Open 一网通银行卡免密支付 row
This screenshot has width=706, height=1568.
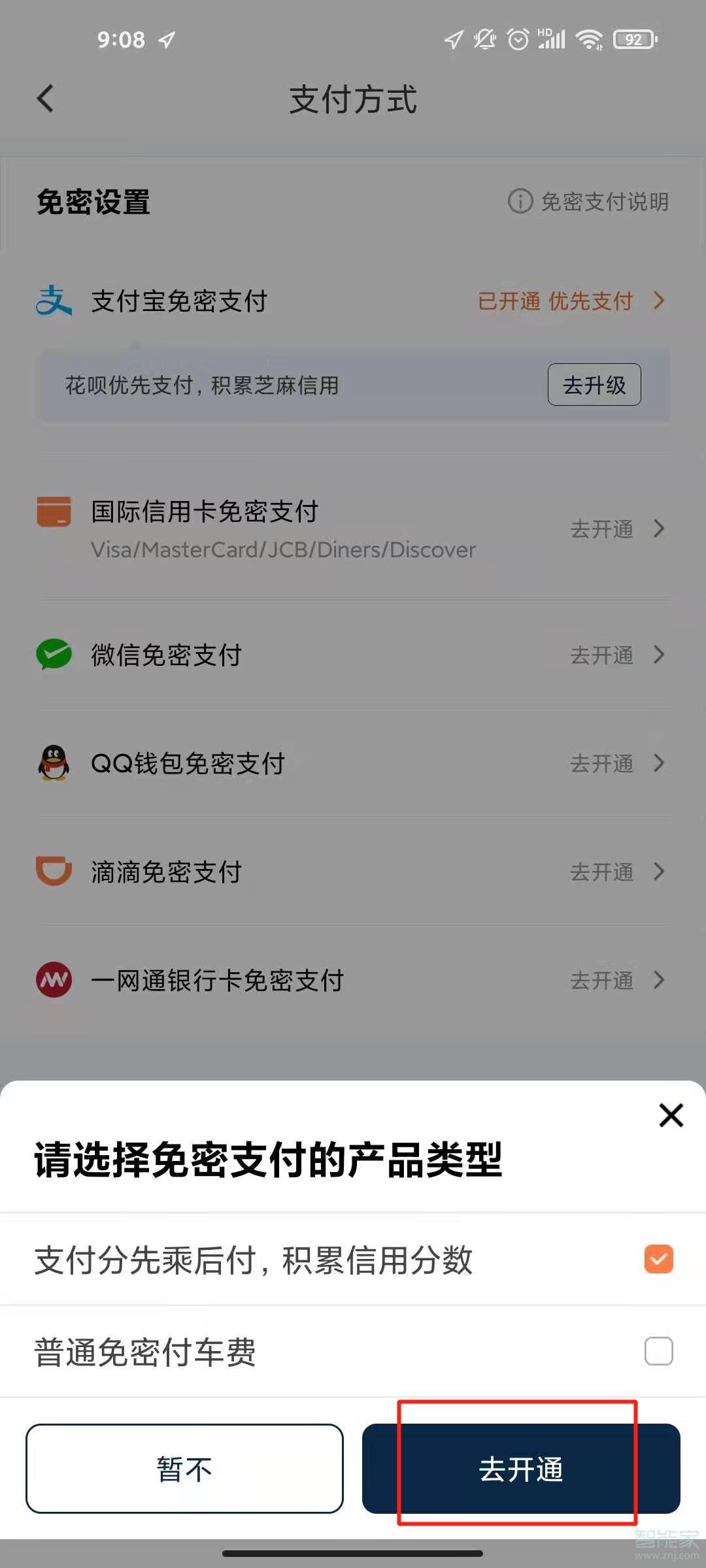coord(353,980)
